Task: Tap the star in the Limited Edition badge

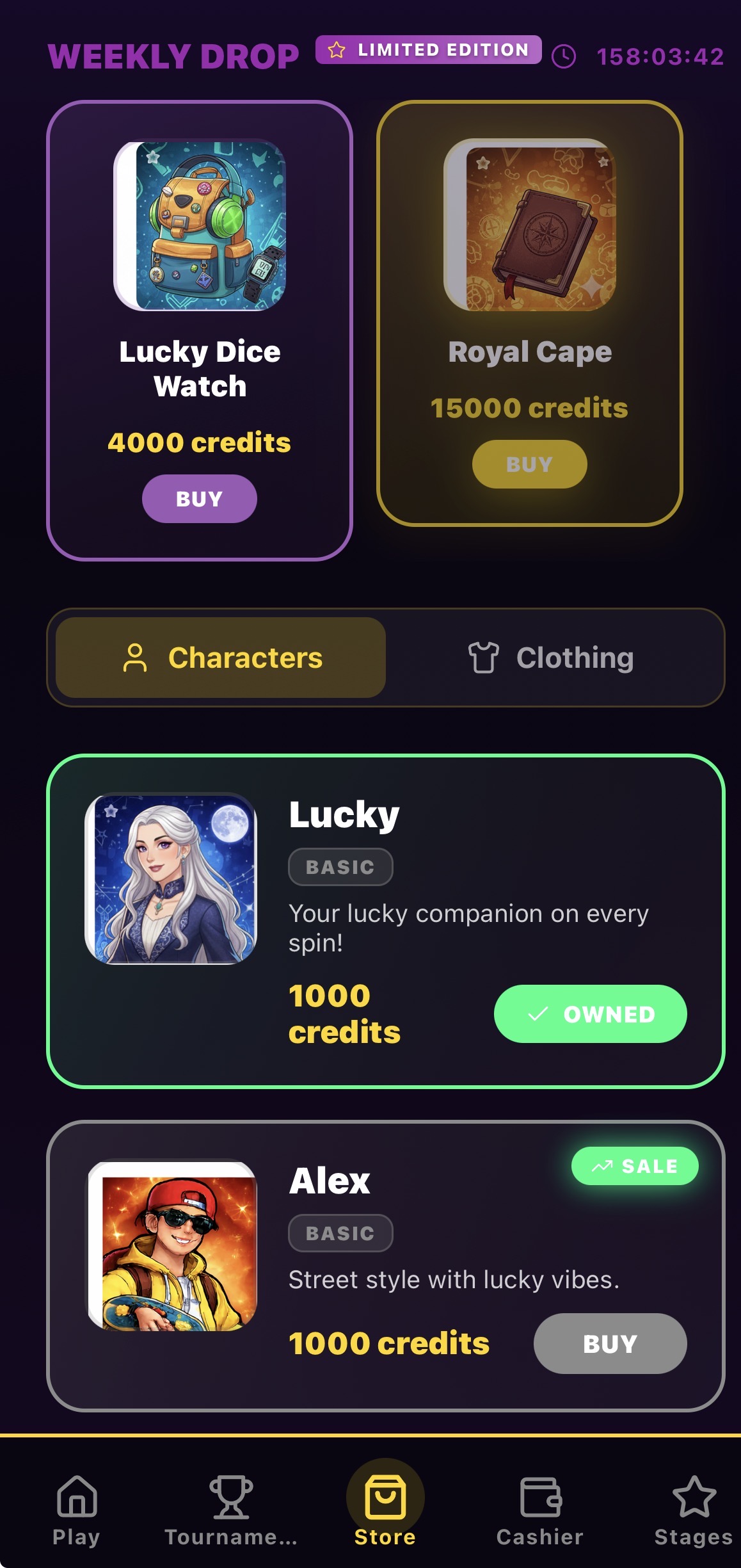Action: (335, 49)
